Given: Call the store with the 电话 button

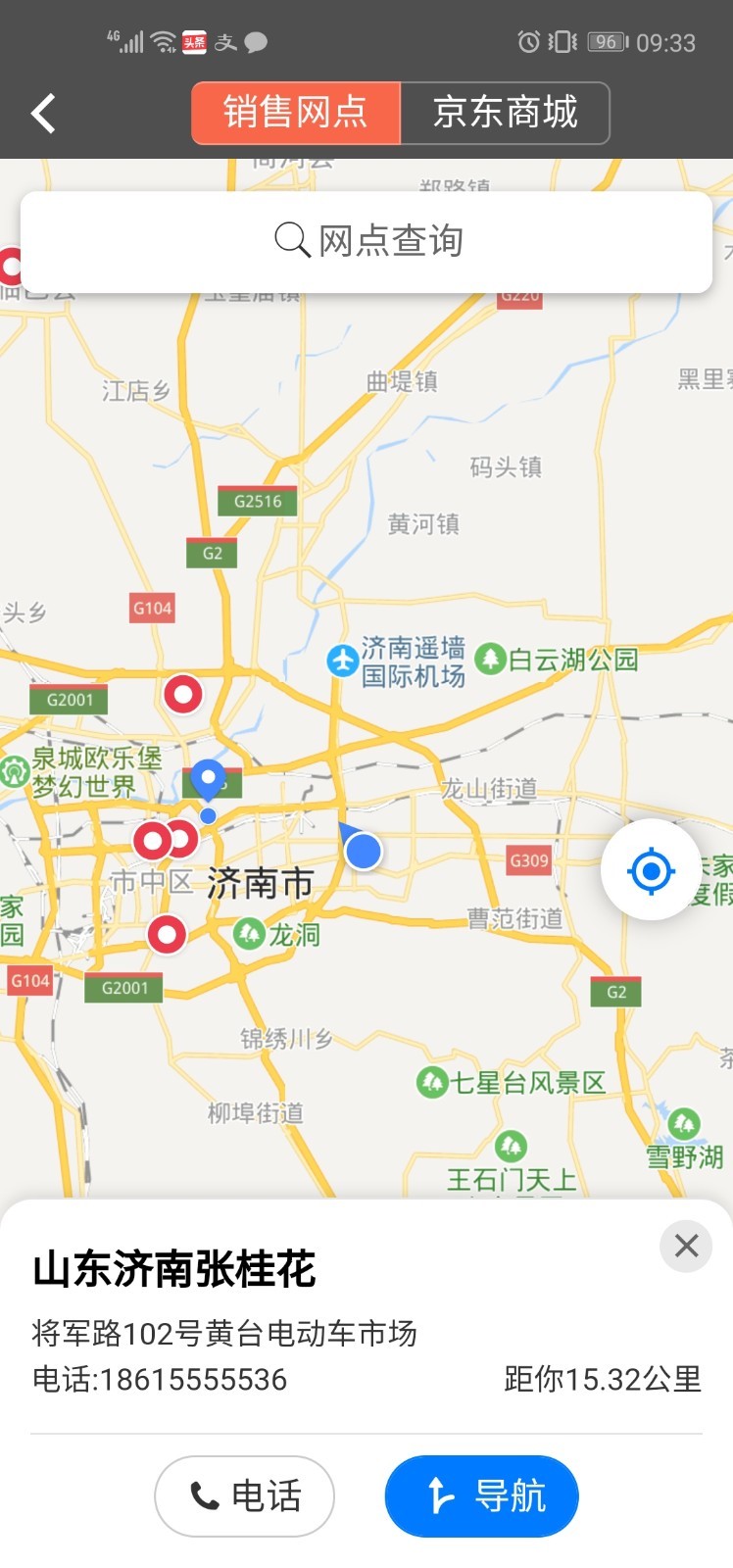Looking at the screenshot, I should (245, 1495).
